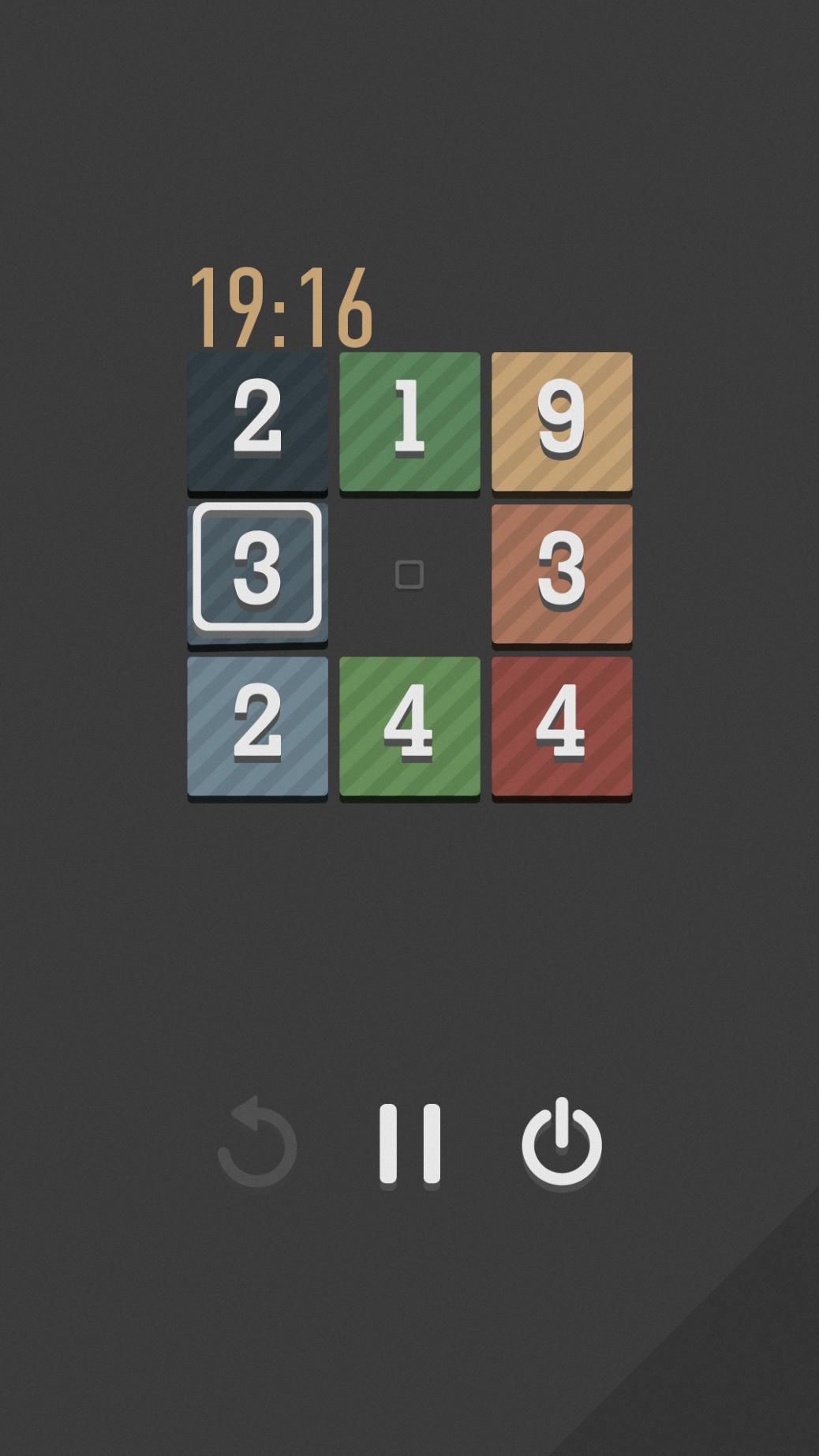
Task: Tap the empty center square
Action: pyautogui.click(x=409, y=575)
